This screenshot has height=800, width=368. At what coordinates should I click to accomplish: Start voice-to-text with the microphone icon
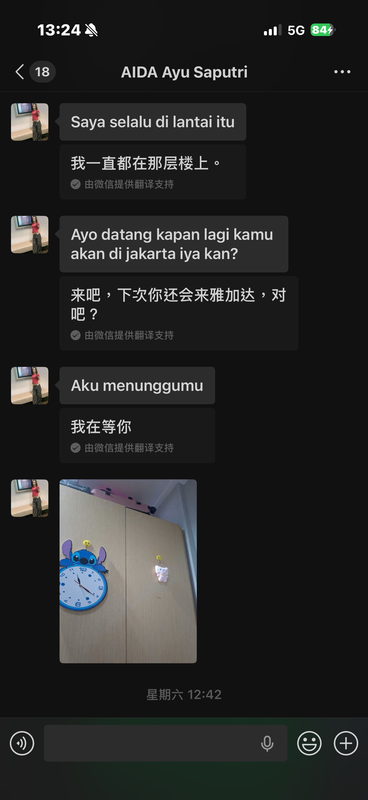(267, 743)
